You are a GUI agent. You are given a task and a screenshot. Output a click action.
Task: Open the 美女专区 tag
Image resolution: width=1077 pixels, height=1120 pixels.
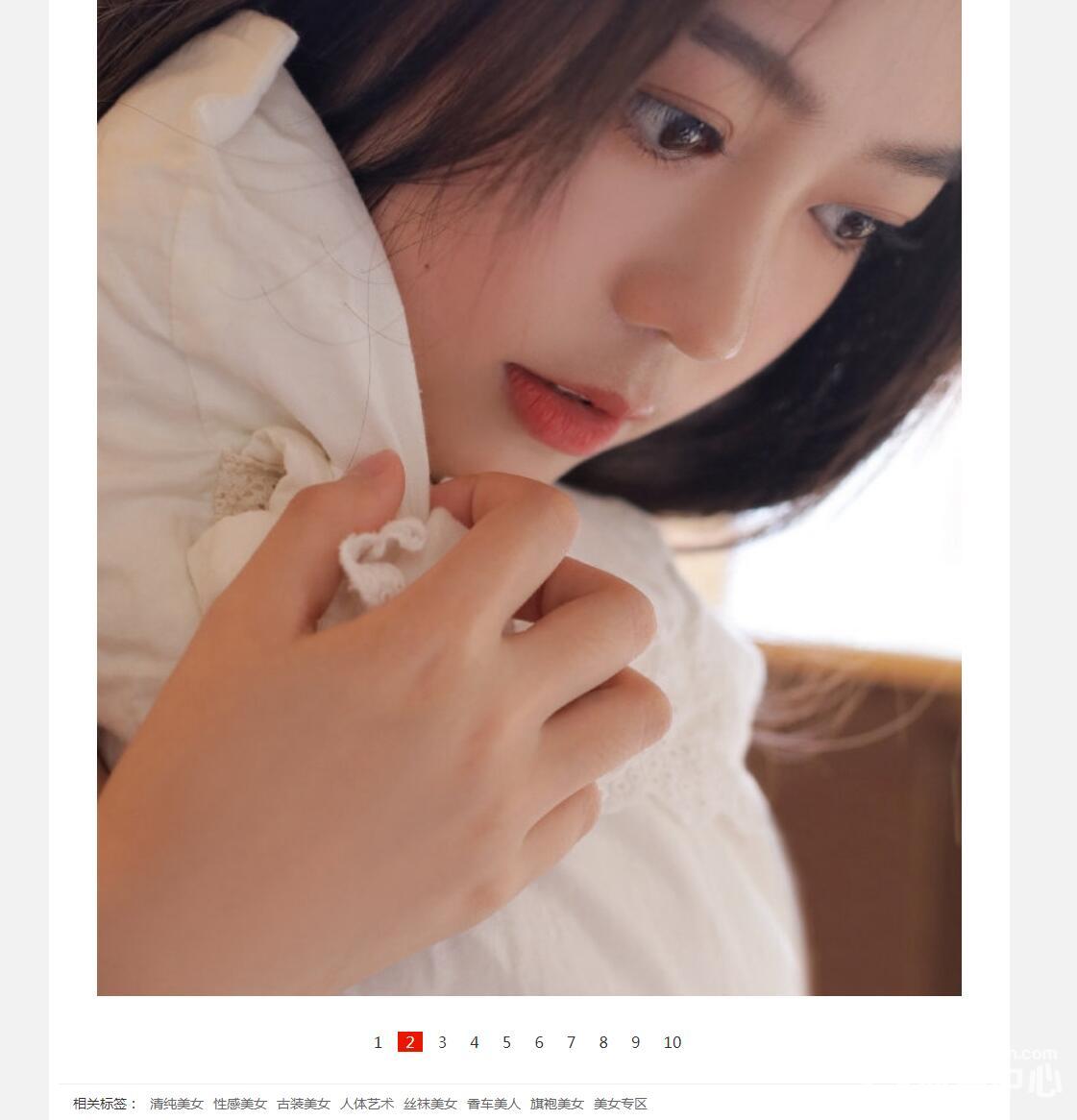621,1104
